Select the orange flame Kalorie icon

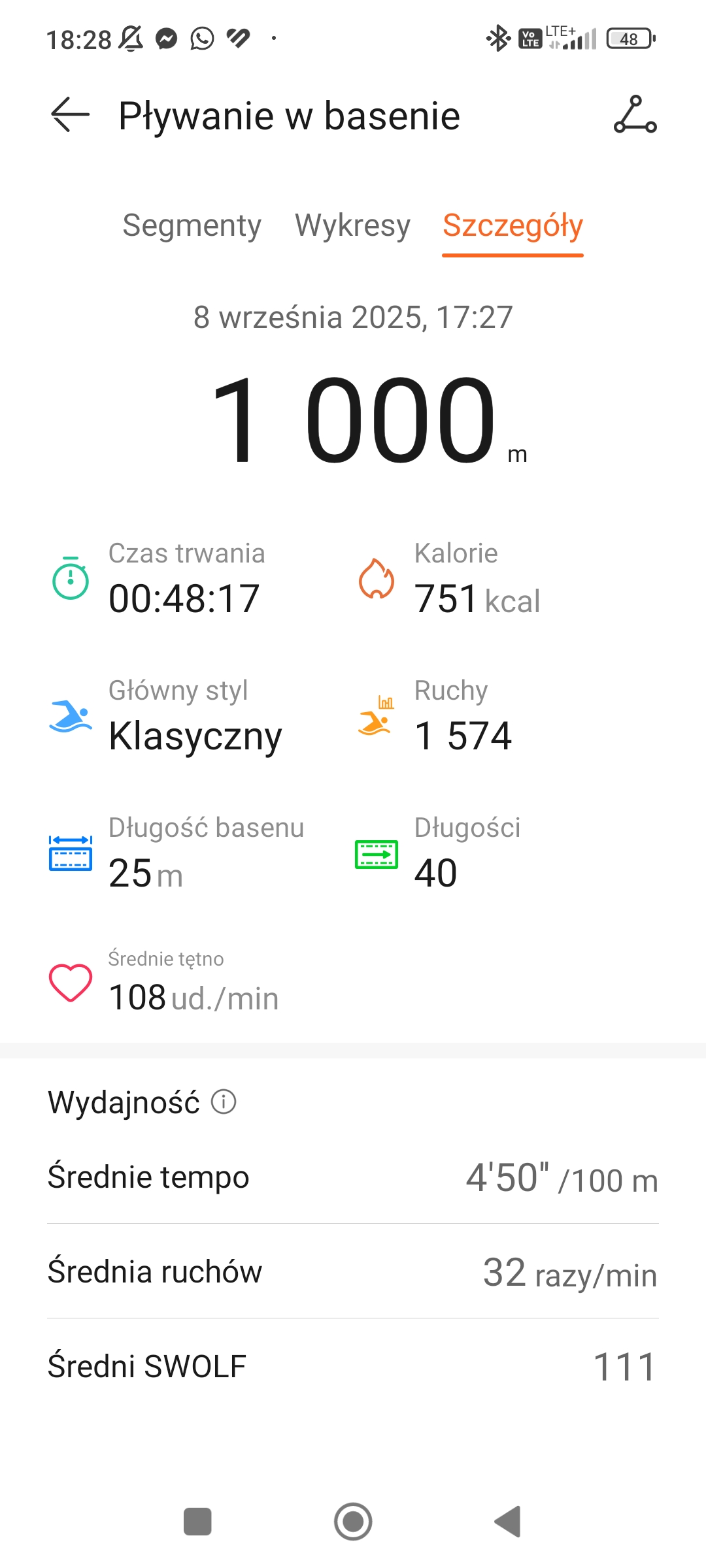(x=375, y=578)
